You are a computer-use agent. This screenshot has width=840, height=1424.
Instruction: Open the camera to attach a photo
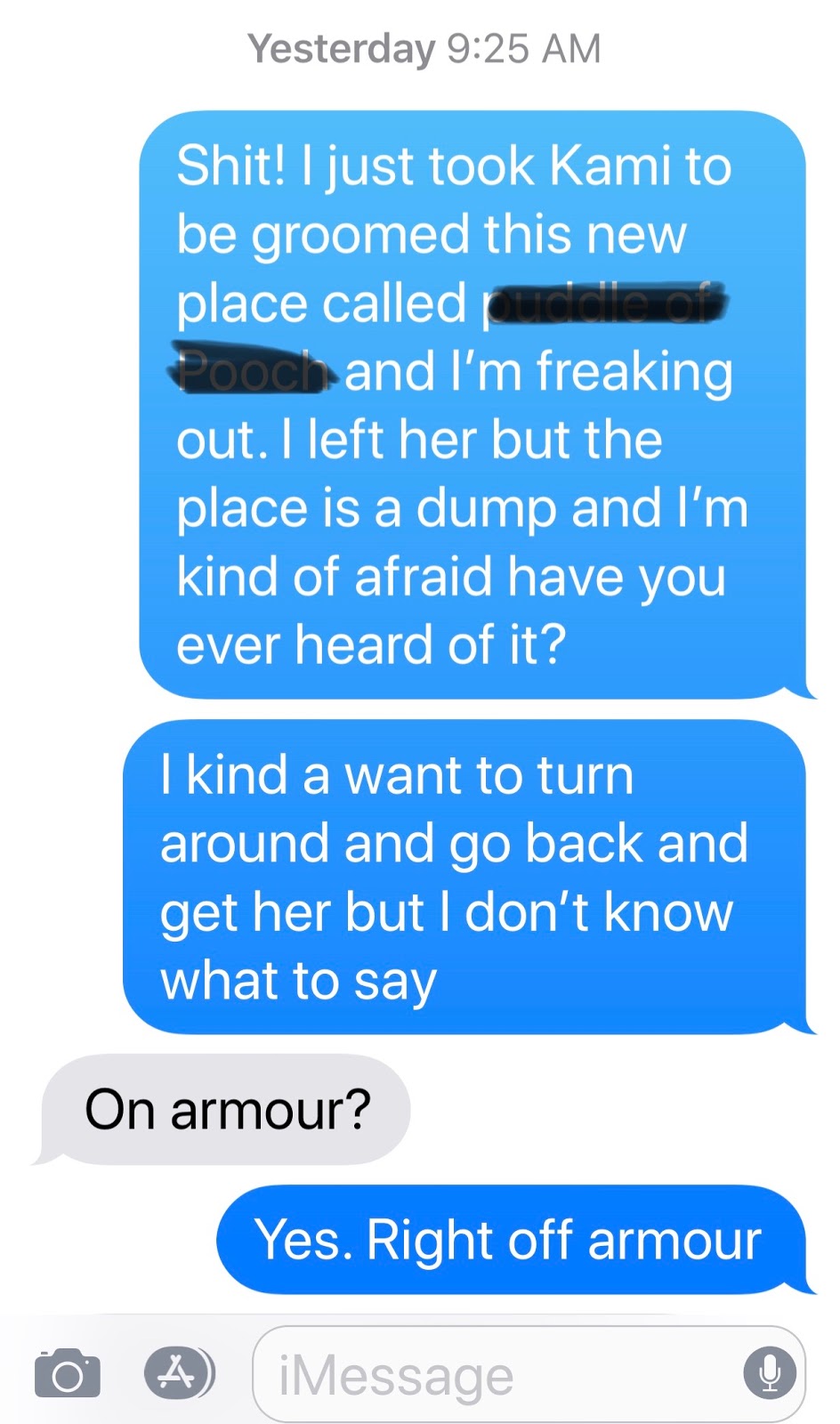coord(68,1373)
